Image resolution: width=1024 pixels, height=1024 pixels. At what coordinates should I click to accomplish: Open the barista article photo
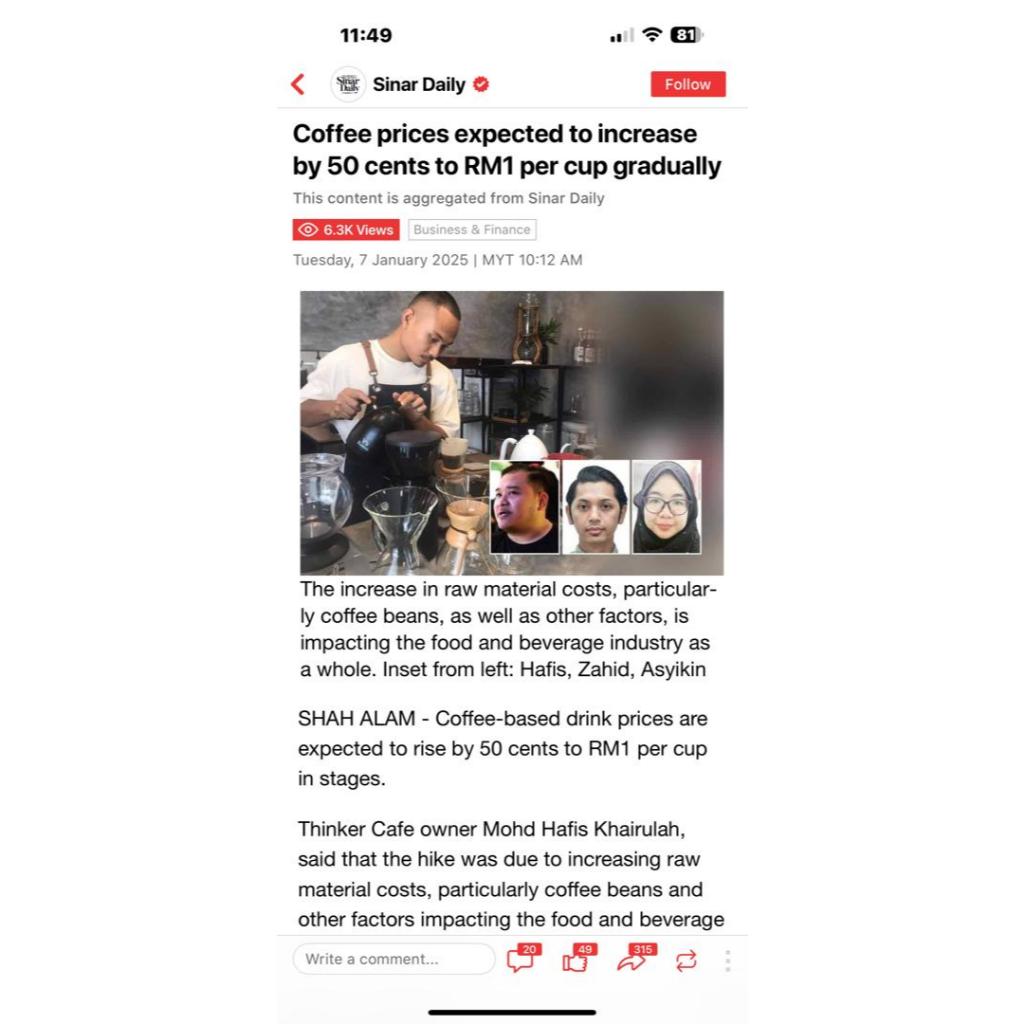(x=511, y=433)
